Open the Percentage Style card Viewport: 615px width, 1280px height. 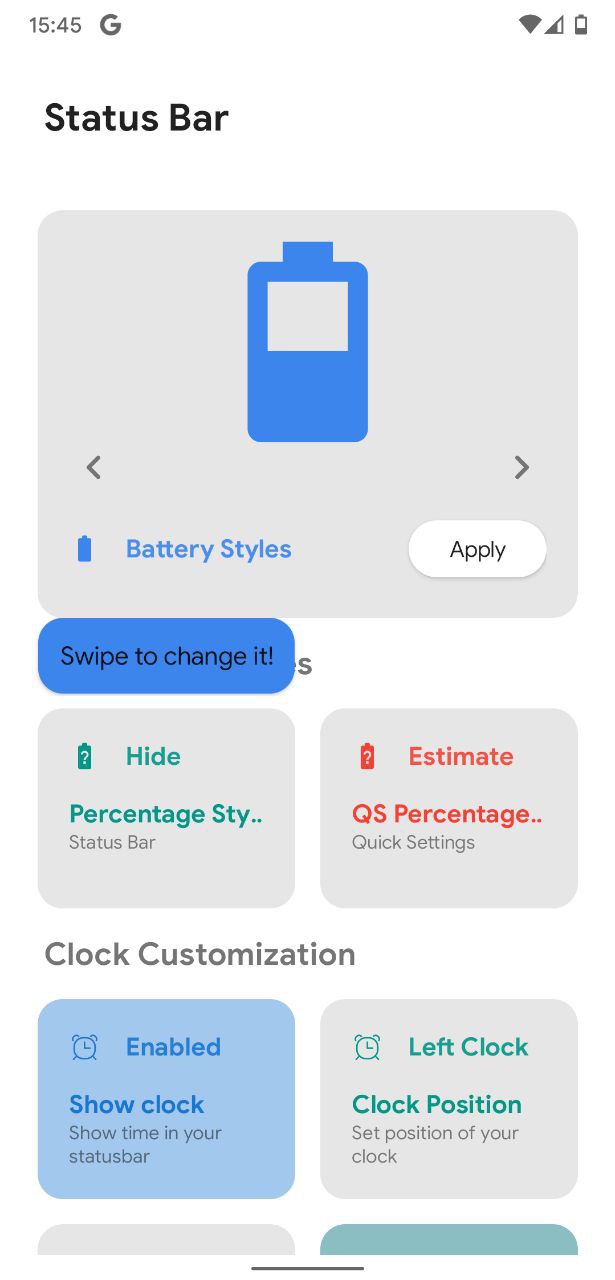coord(166,808)
